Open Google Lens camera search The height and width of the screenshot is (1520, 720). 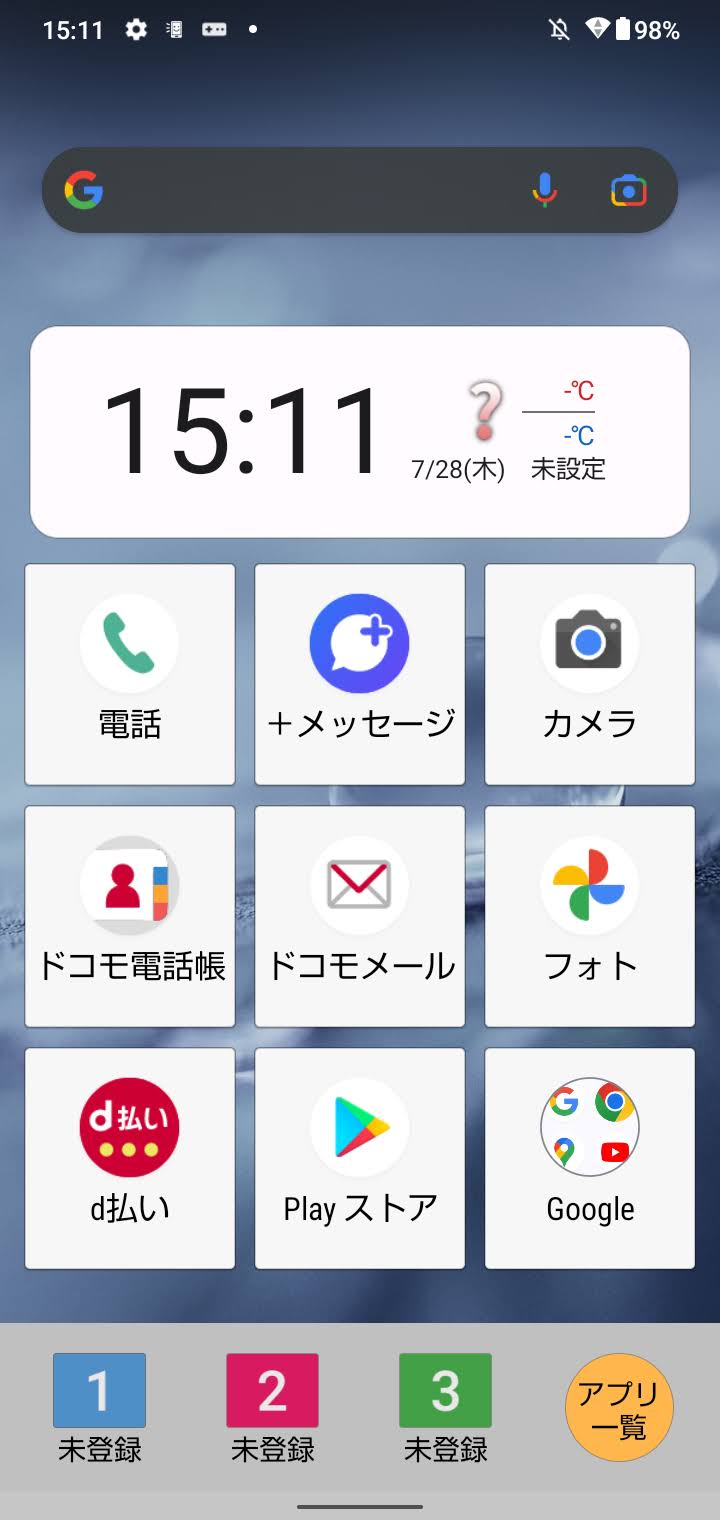628,190
